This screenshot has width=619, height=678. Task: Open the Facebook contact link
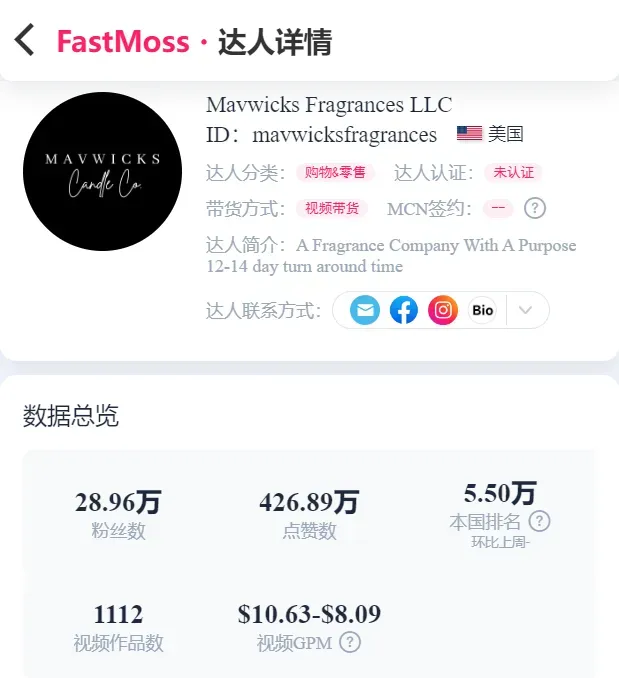tap(404, 310)
